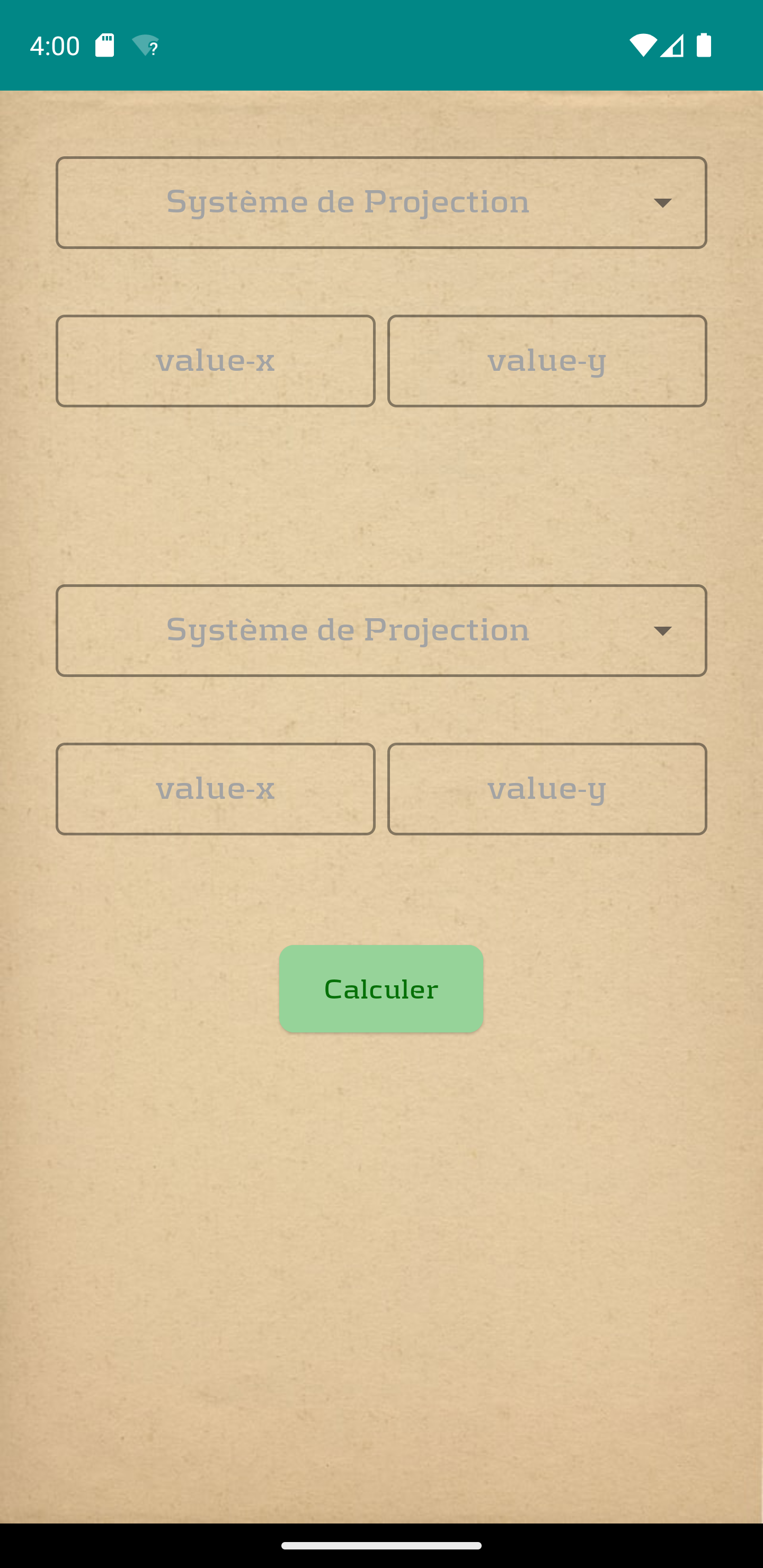This screenshot has width=763, height=1568.
Task: Select the lower value-y field
Action: pos(547,789)
